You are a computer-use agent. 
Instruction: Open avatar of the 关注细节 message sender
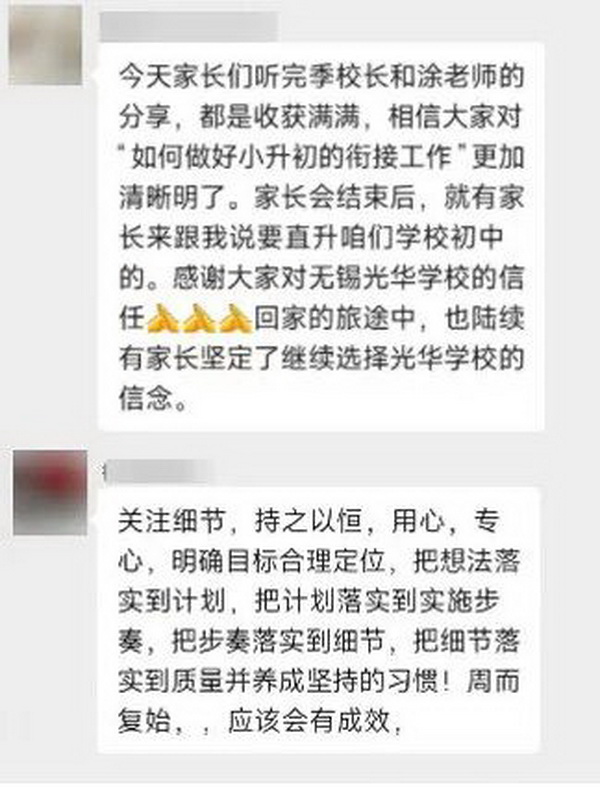pos(50,492)
